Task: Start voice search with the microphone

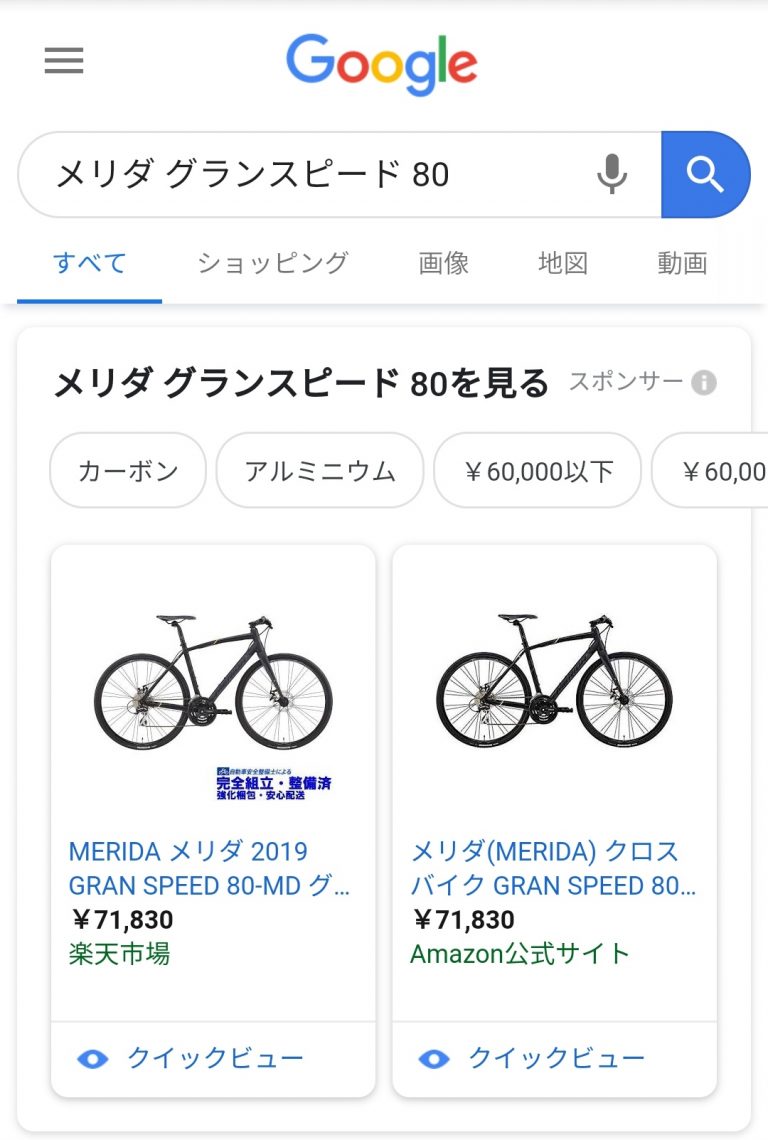Action: point(611,175)
